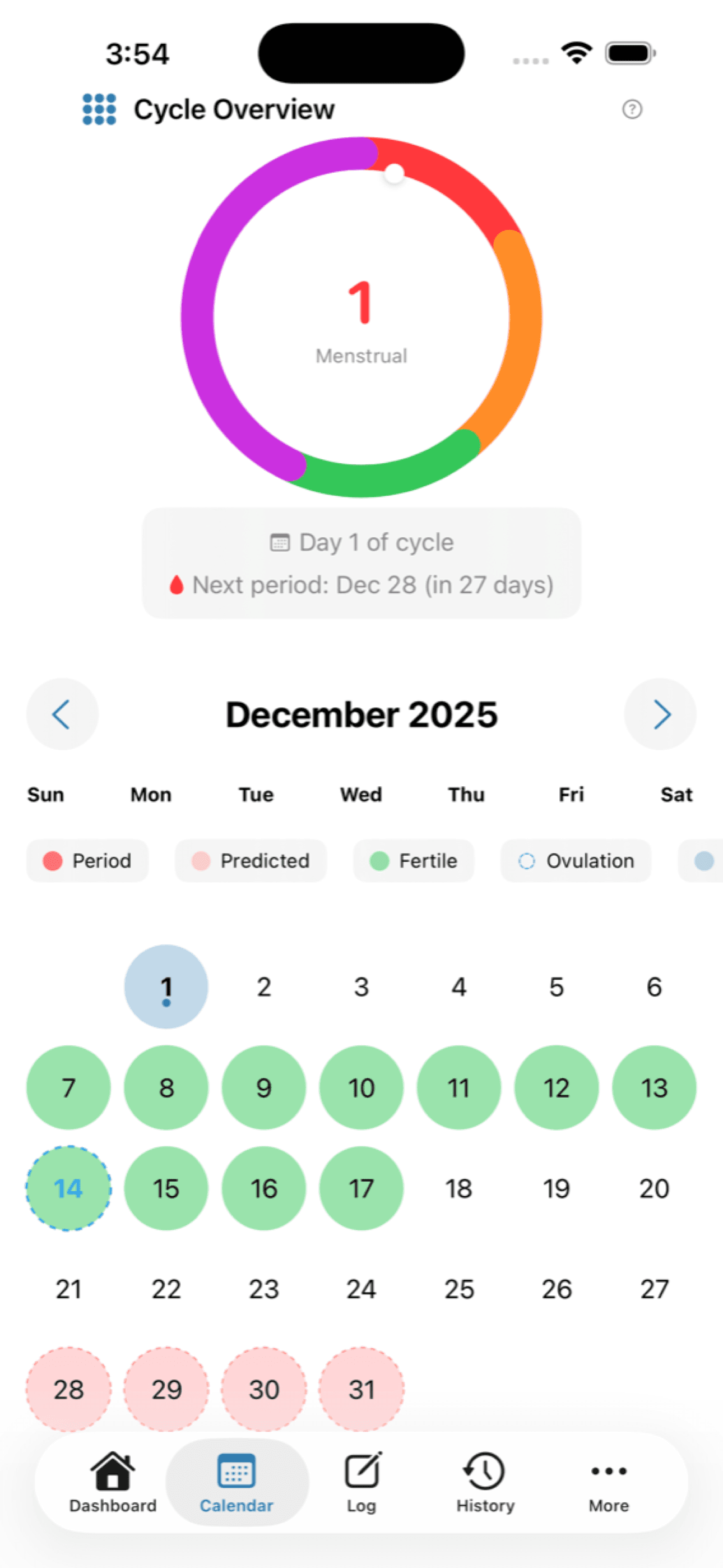Toggle the Ovulation legend filter
Screen dimensions: 723x1568
click(x=575, y=861)
